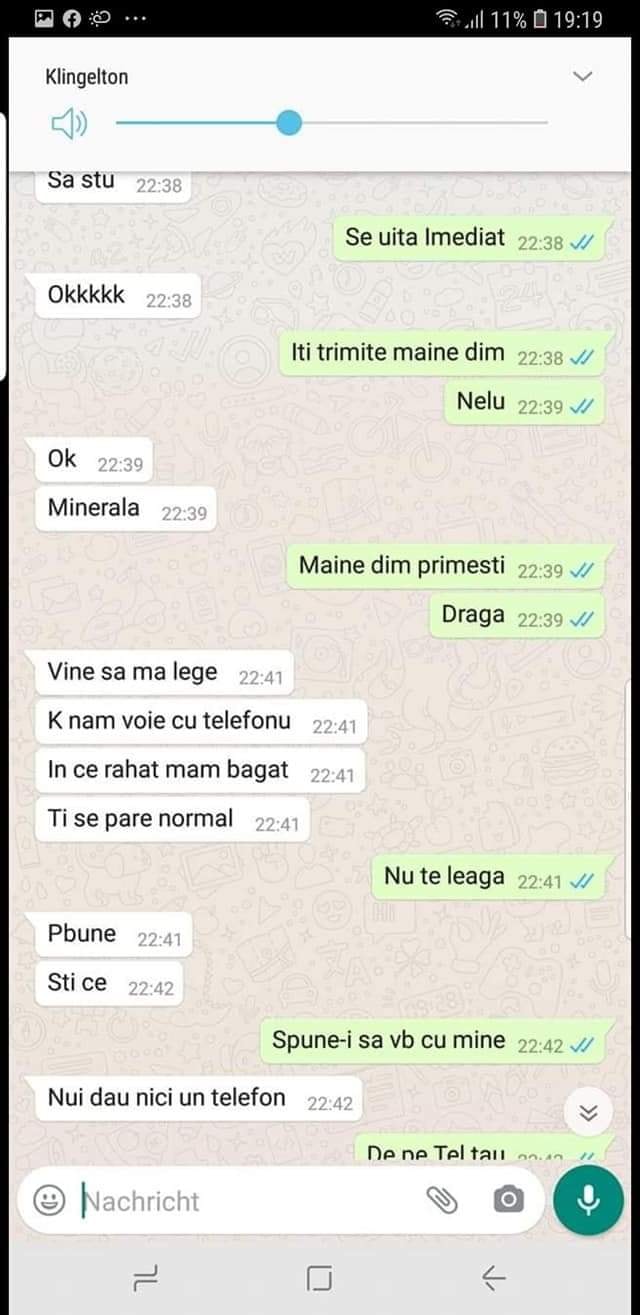Record a voice message
This screenshot has height=1315, width=640.
click(x=588, y=1200)
